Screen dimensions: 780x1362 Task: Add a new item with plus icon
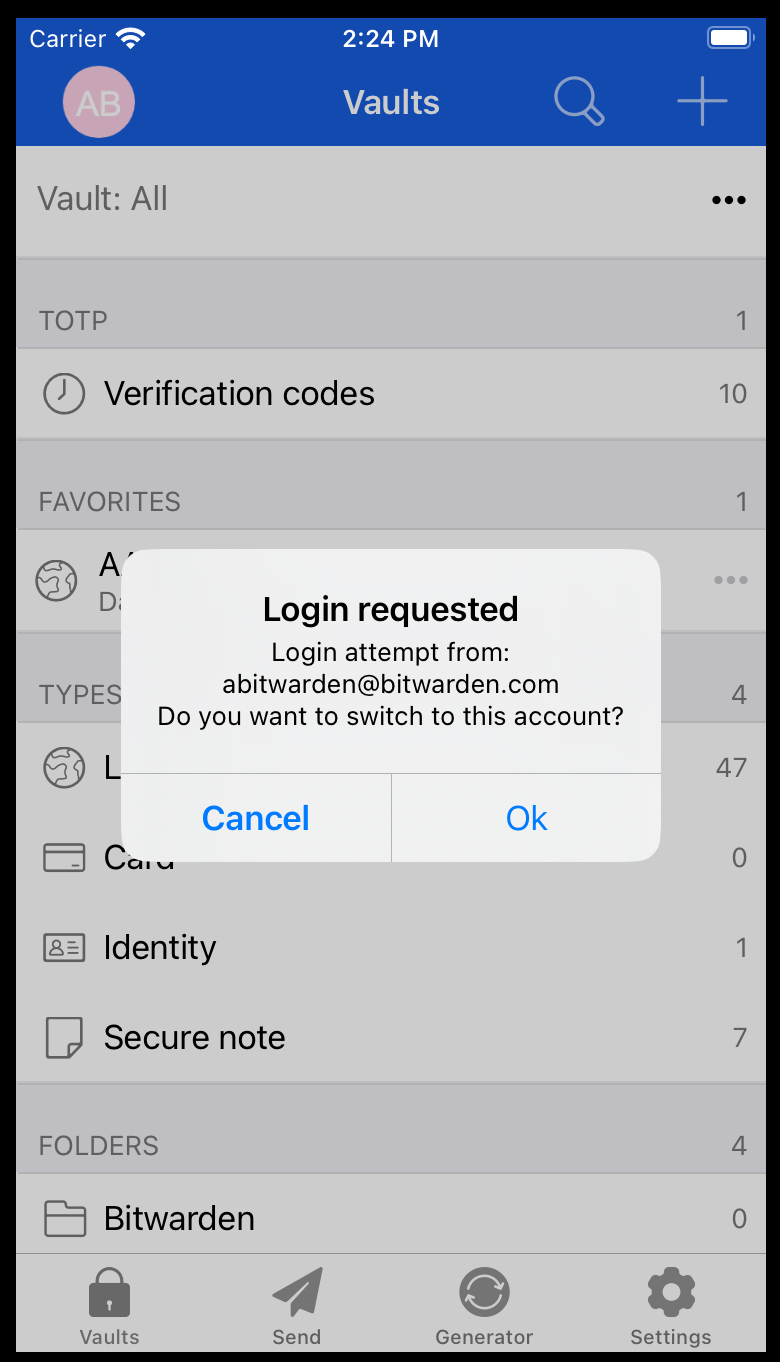coord(702,102)
